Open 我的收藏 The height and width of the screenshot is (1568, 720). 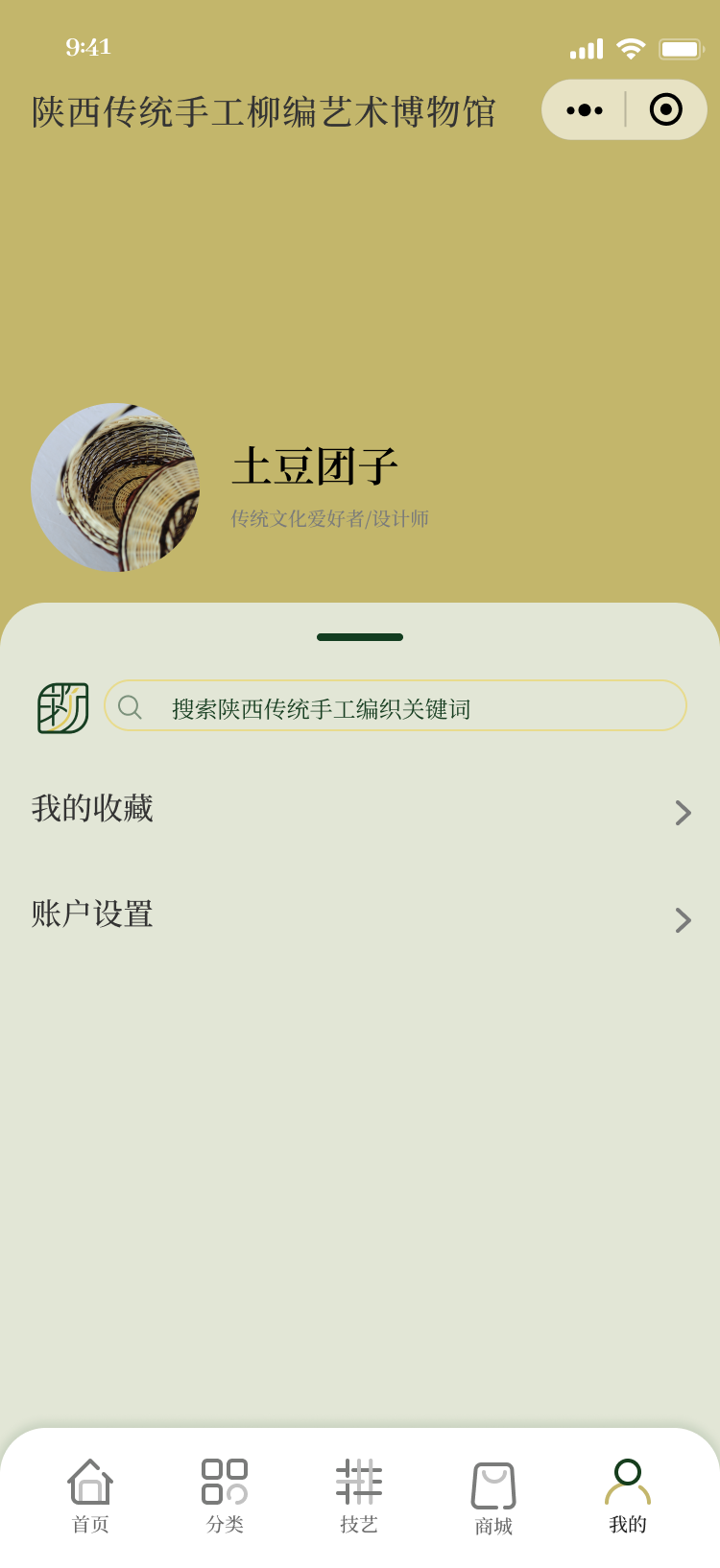360,811
